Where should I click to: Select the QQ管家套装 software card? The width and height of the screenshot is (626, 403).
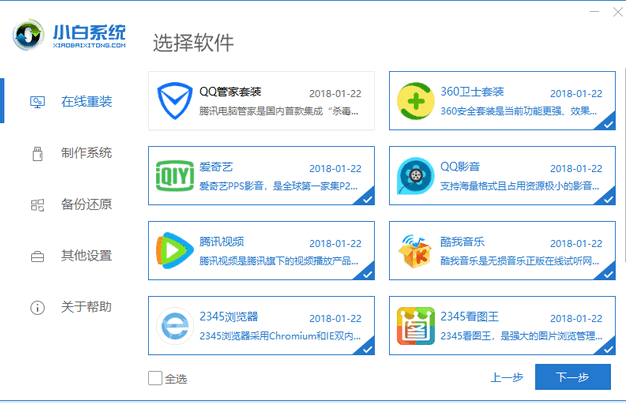pos(261,100)
